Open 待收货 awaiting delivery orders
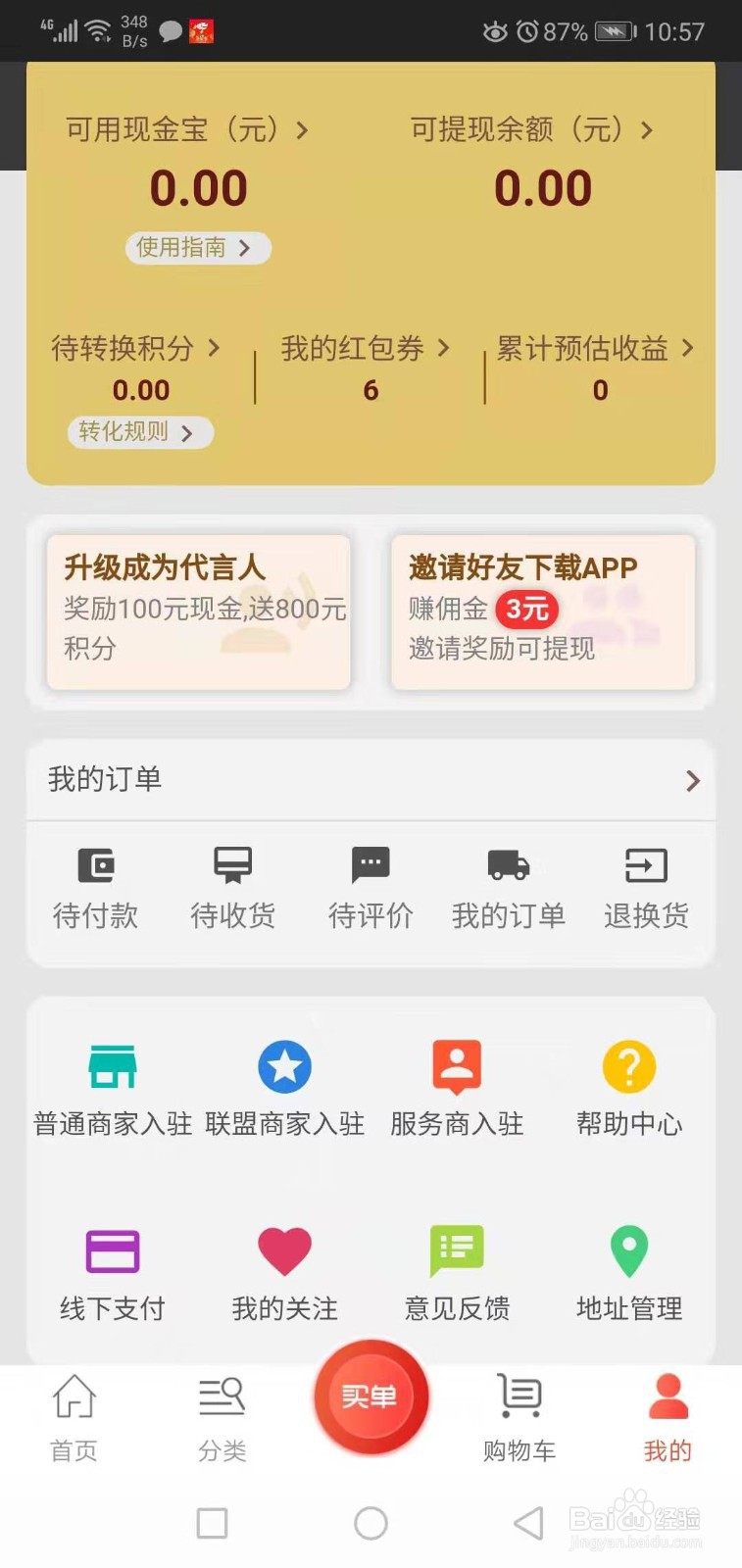 tap(232, 887)
